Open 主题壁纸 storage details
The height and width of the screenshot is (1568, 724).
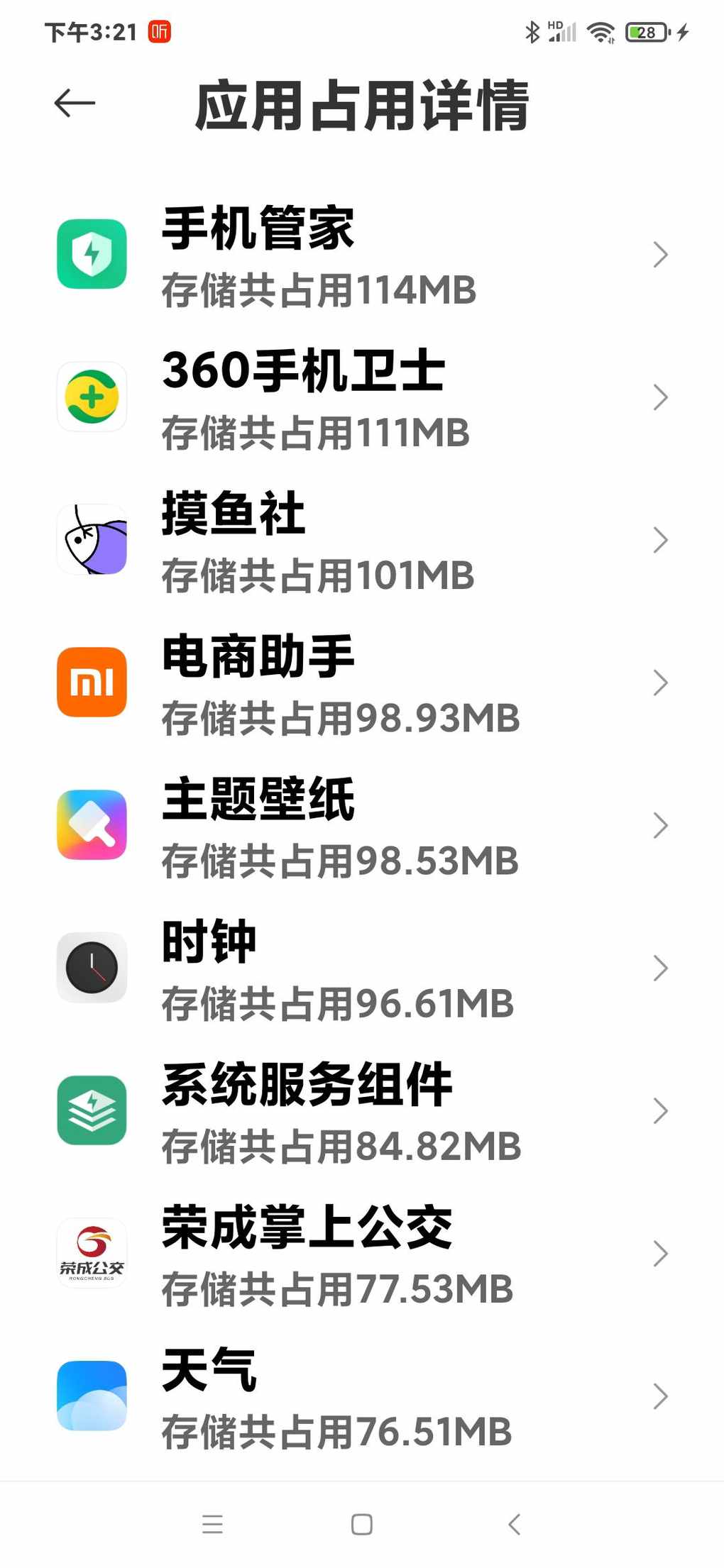tap(362, 826)
